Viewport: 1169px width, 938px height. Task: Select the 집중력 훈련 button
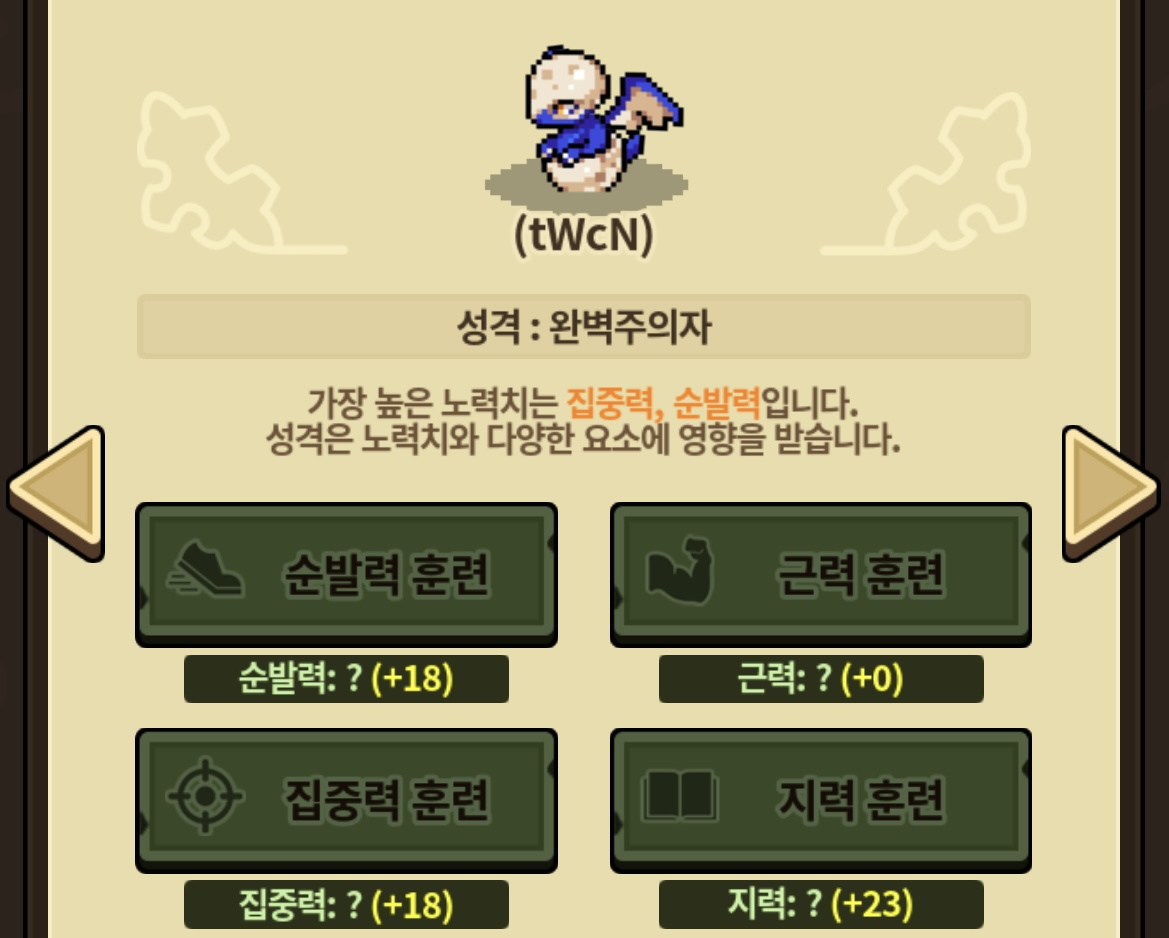point(346,798)
